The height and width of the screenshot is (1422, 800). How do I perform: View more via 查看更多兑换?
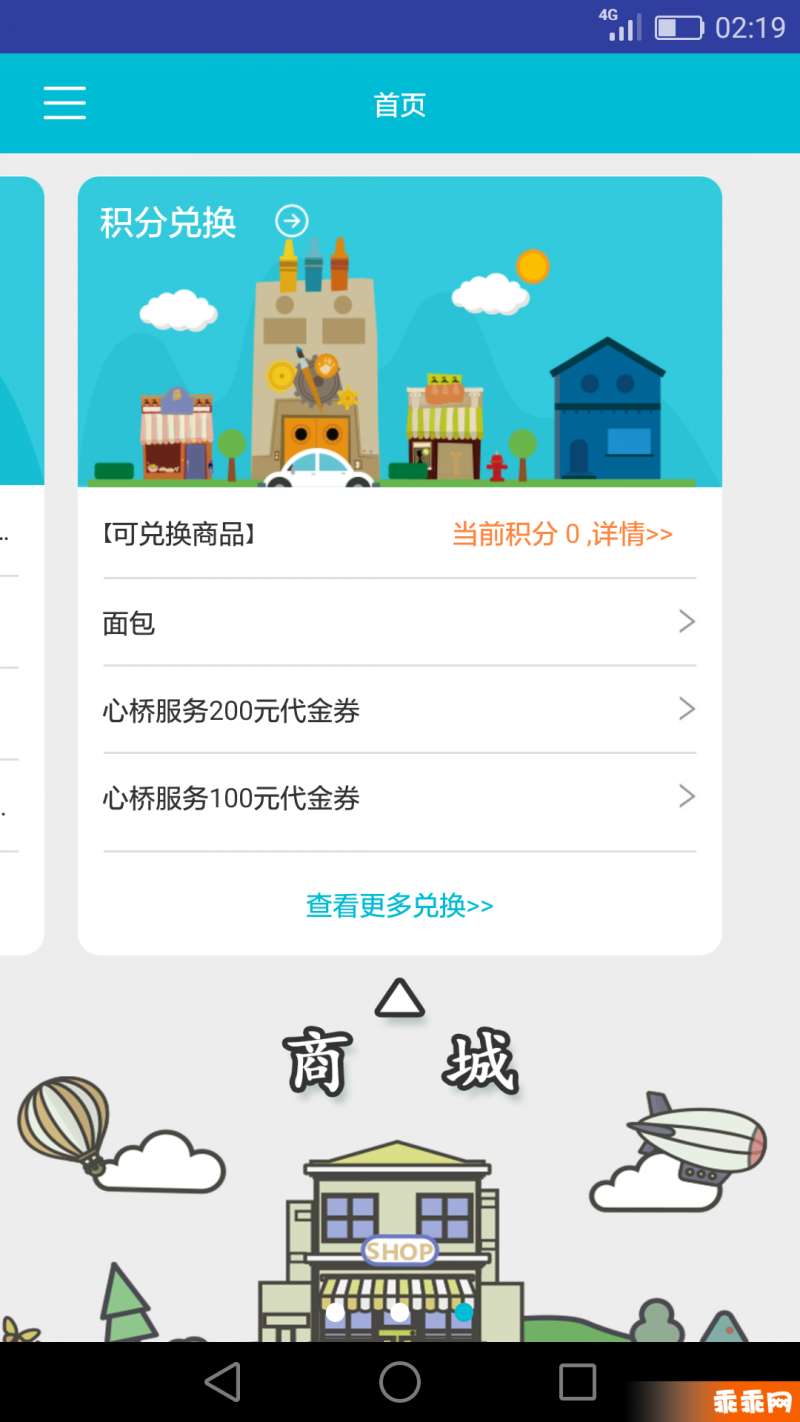(x=399, y=906)
